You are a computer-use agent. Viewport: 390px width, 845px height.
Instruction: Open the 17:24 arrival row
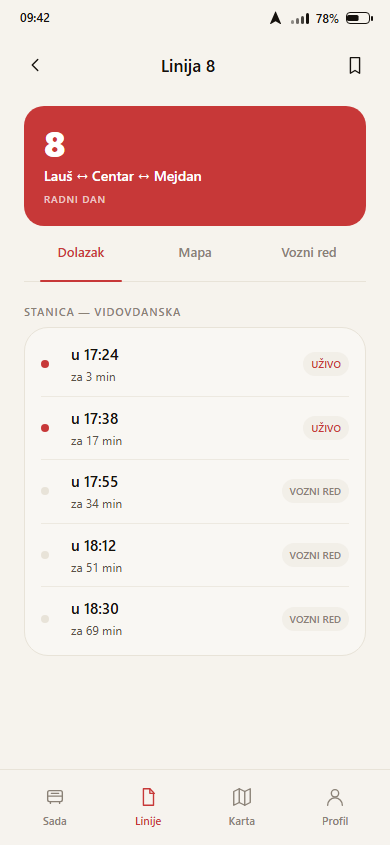195,365
